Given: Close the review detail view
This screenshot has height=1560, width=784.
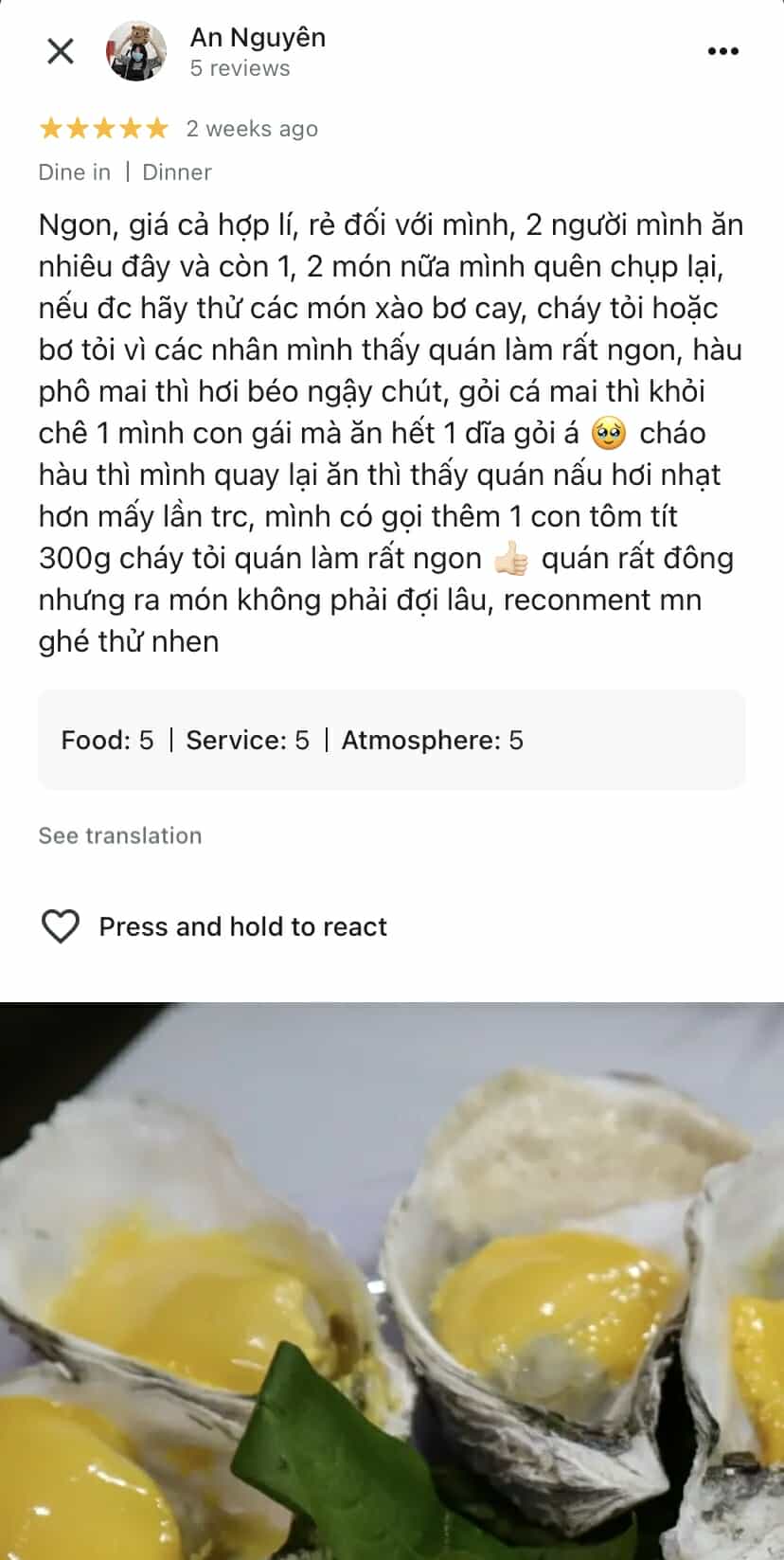Looking at the screenshot, I should pos(61,51).
